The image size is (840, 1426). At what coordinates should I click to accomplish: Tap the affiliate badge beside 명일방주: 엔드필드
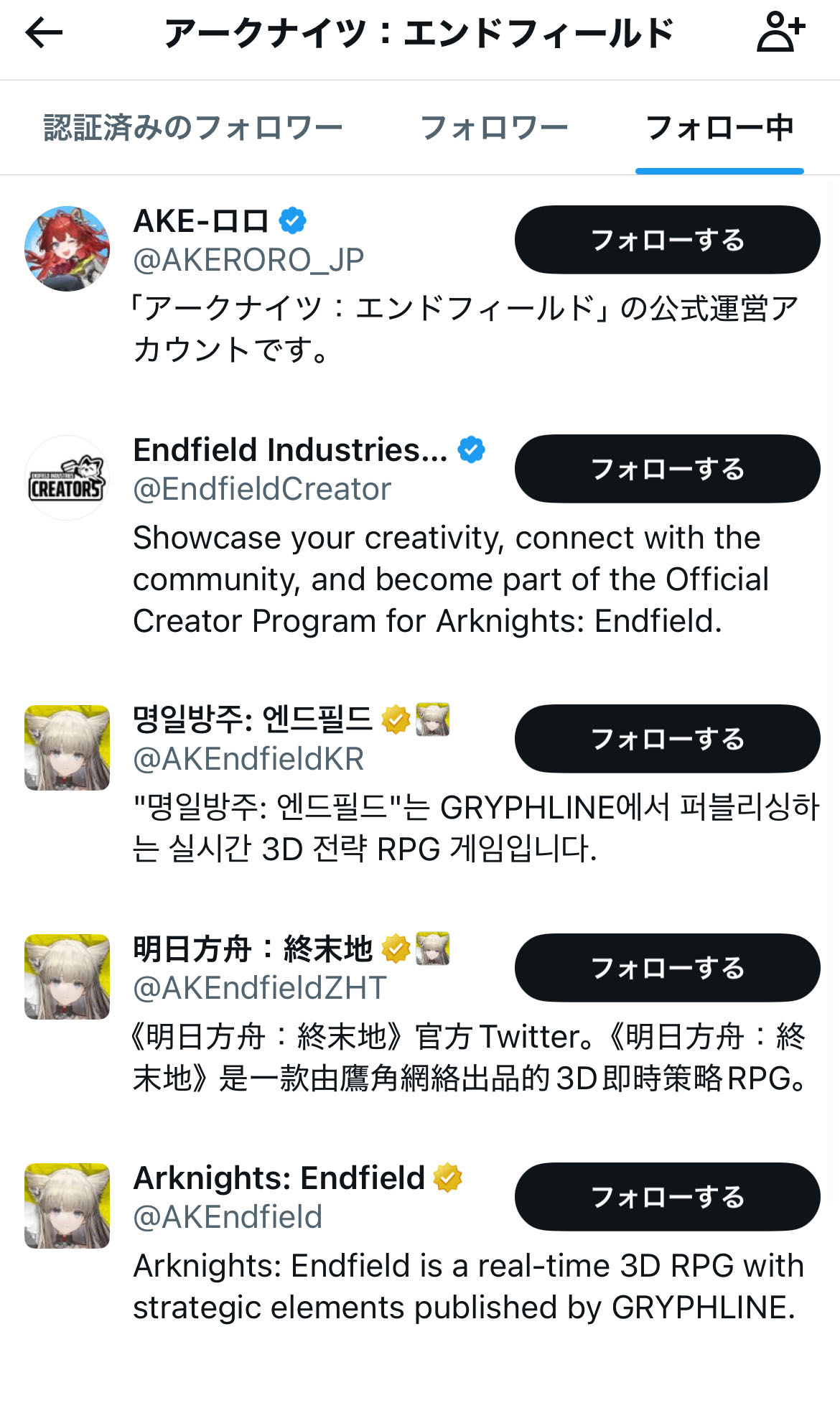(x=432, y=719)
